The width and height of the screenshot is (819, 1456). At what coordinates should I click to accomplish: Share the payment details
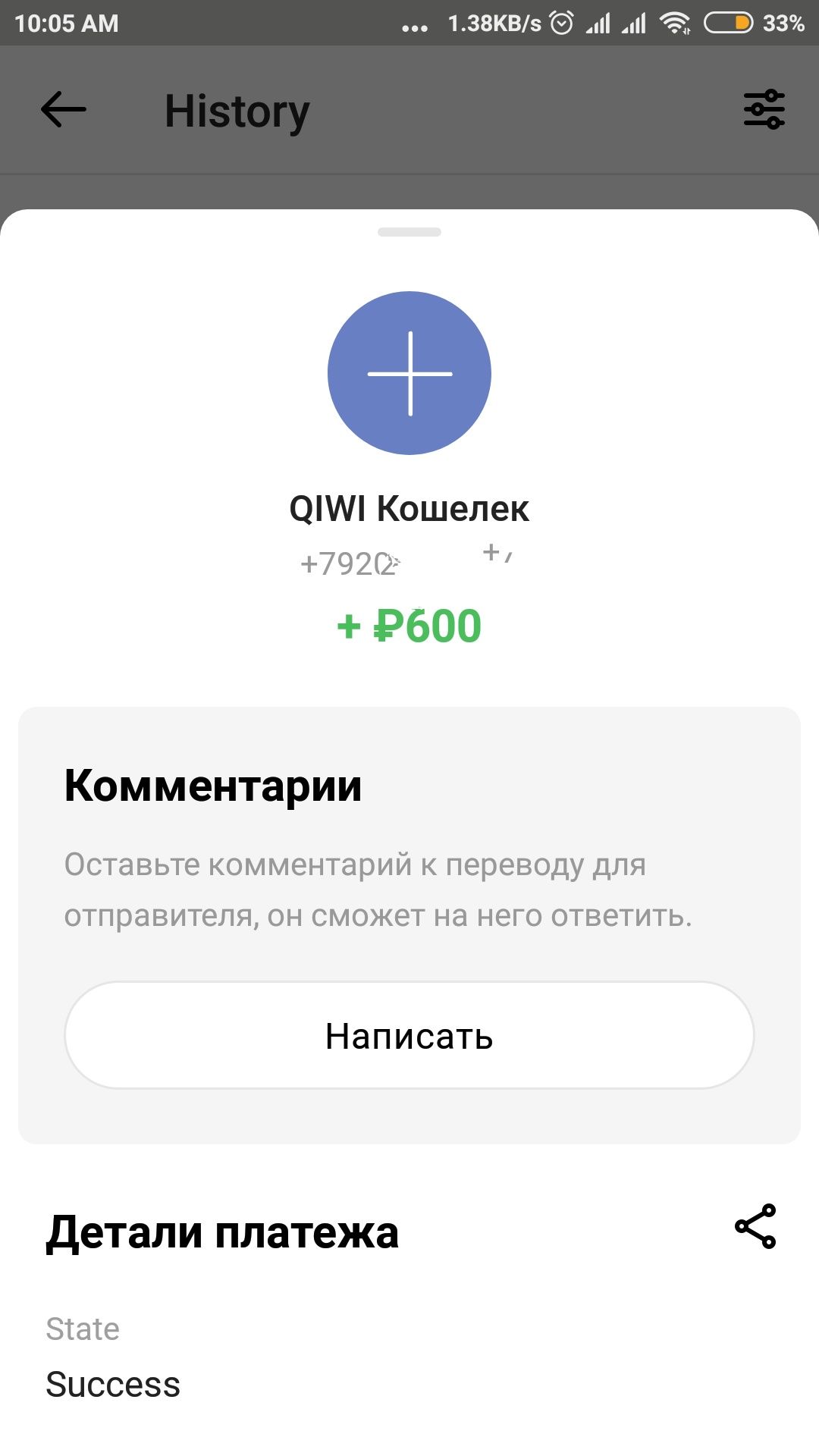click(755, 1226)
